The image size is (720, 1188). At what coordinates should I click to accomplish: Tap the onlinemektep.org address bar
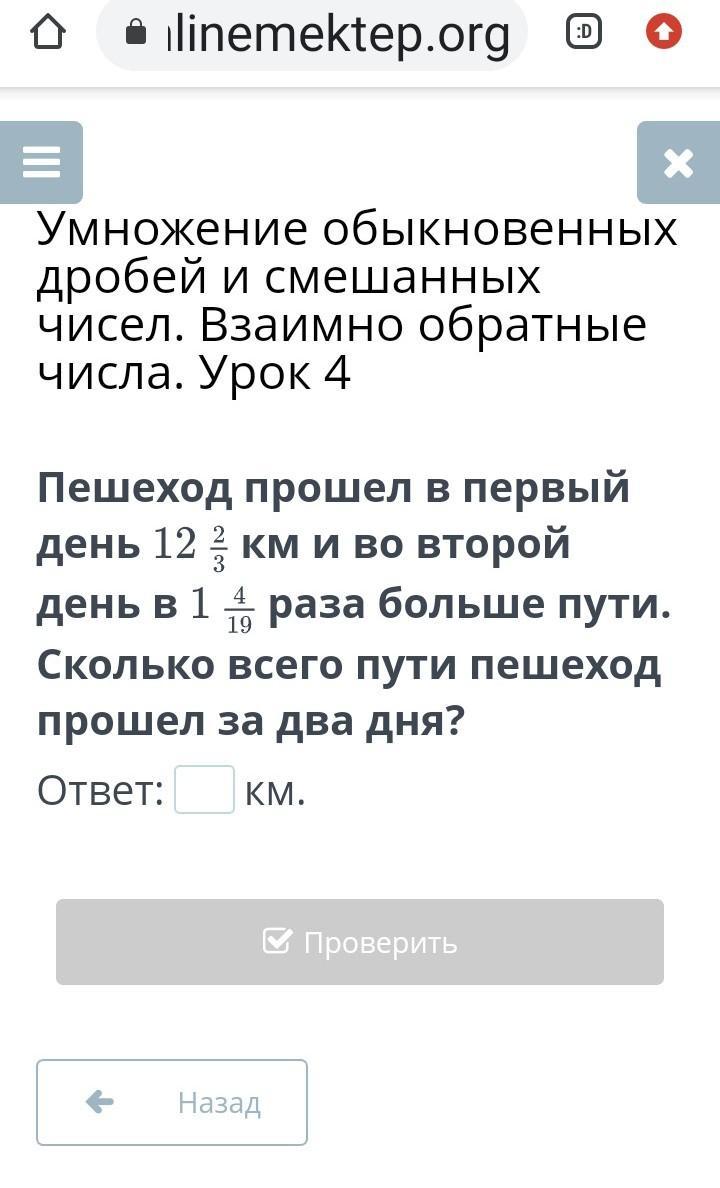311,33
